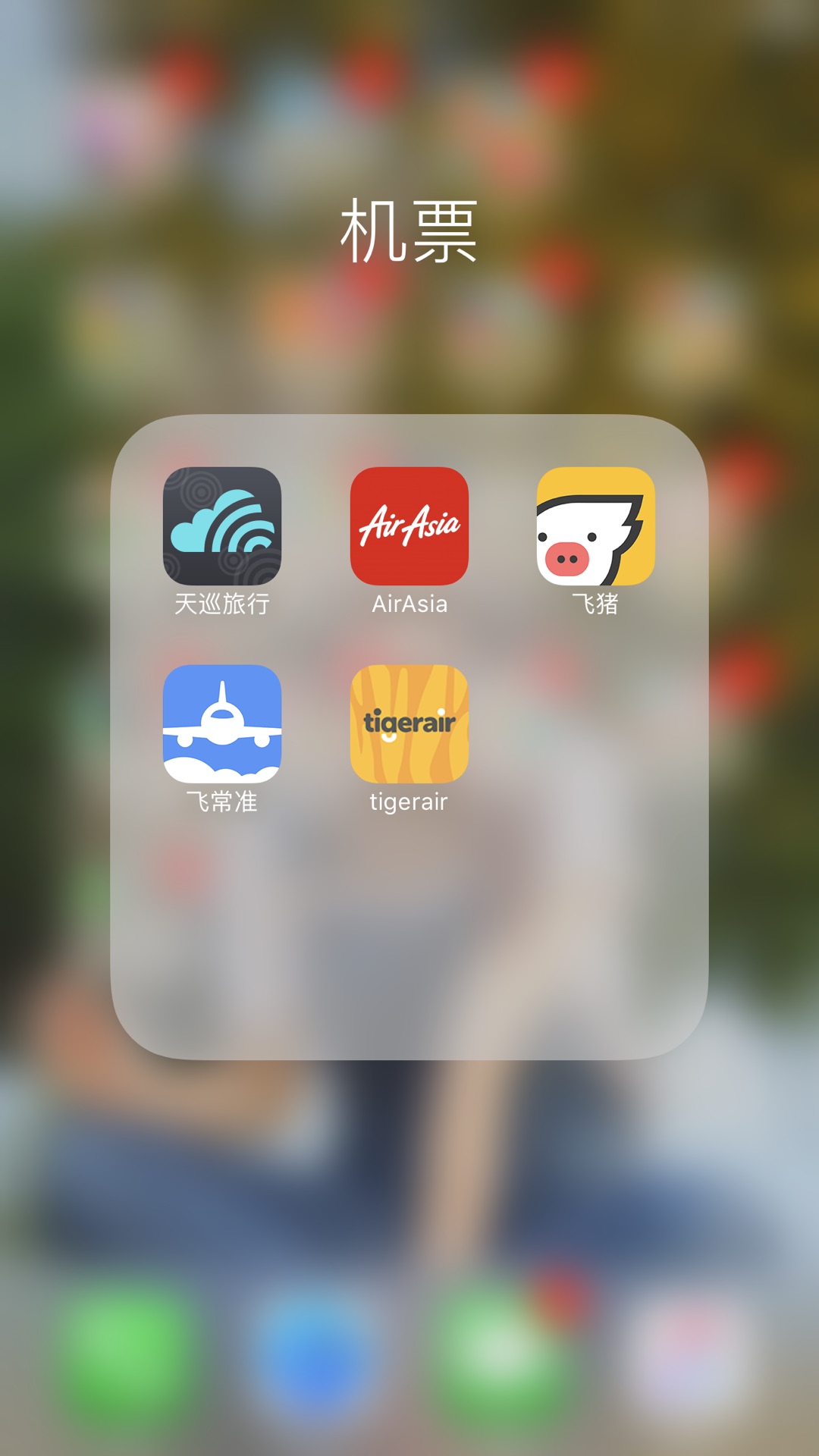Image resolution: width=819 pixels, height=1456 pixels.
Task: Open the tigerair app
Action: (409, 723)
